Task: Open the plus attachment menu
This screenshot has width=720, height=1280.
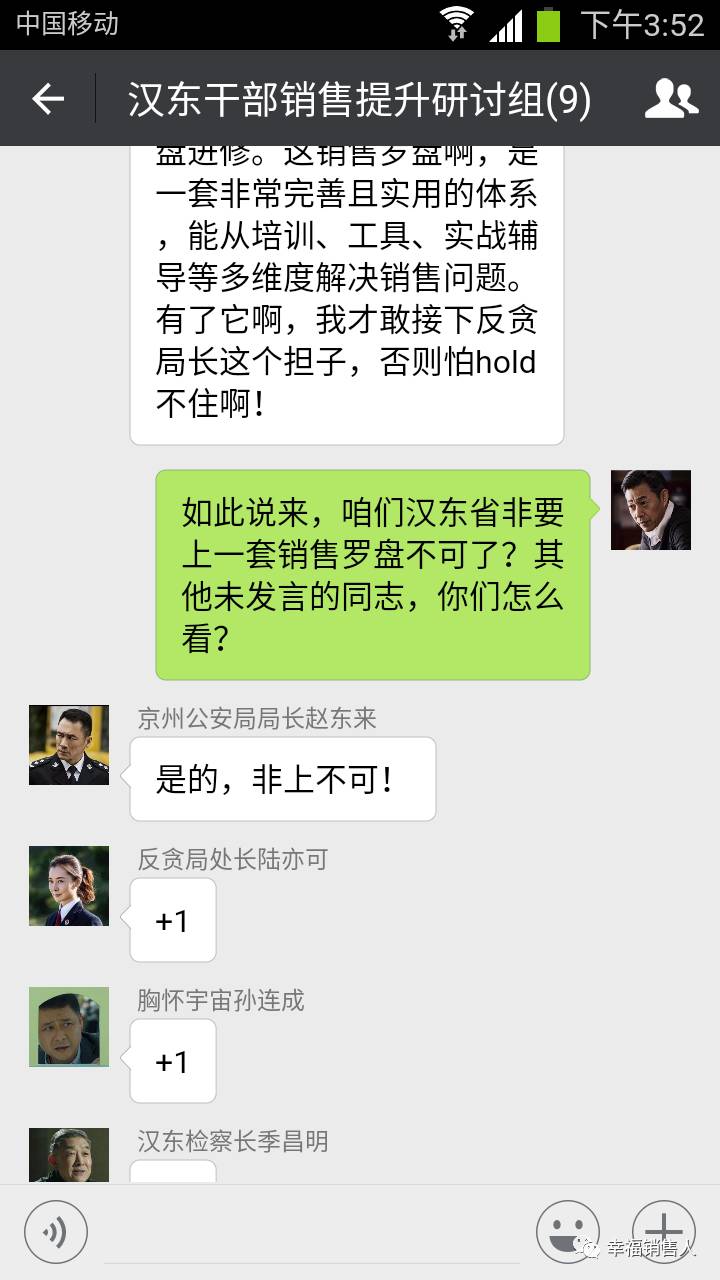Action: (x=663, y=1231)
